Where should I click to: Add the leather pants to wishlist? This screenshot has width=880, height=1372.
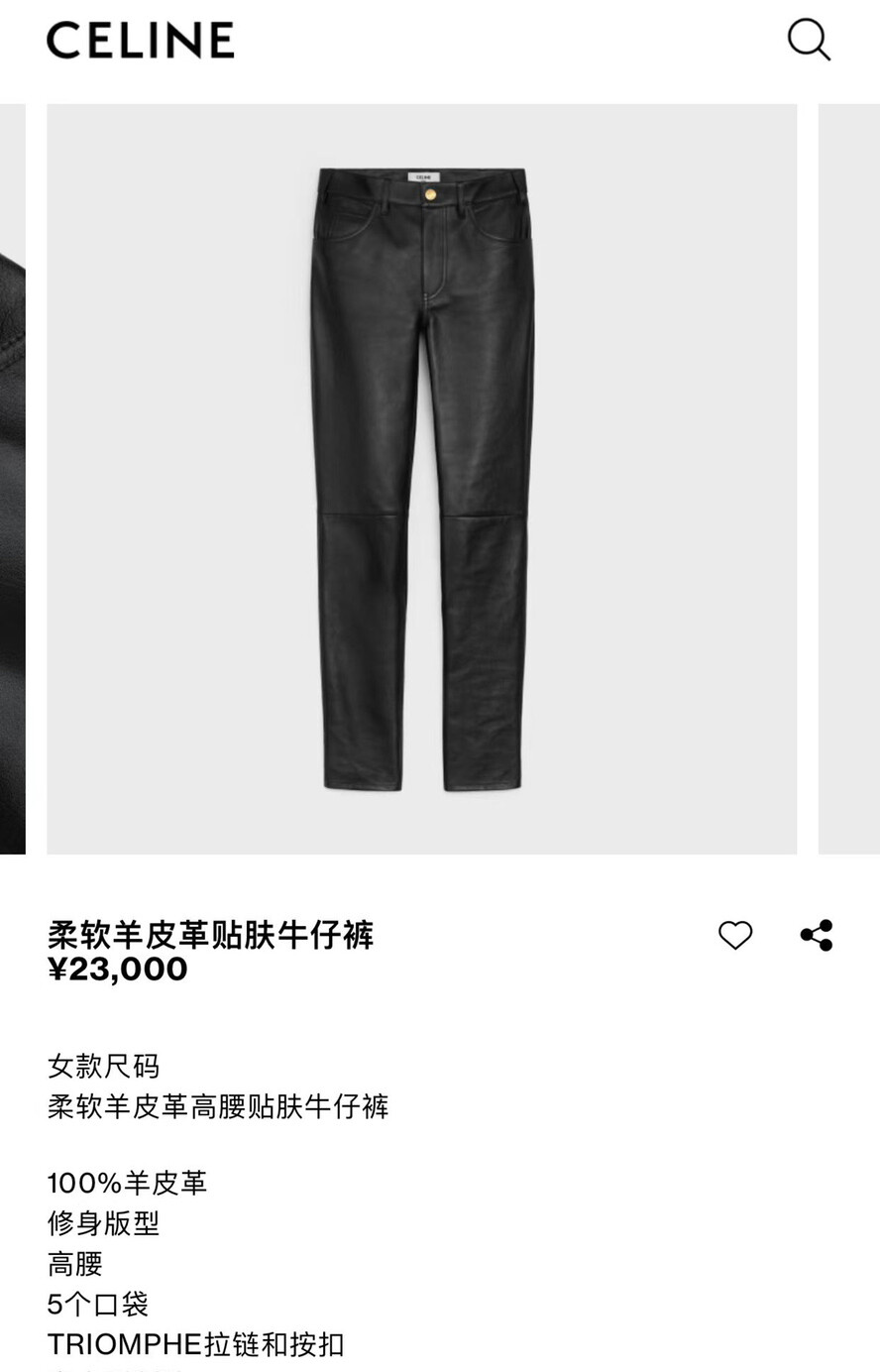(x=735, y=935)
